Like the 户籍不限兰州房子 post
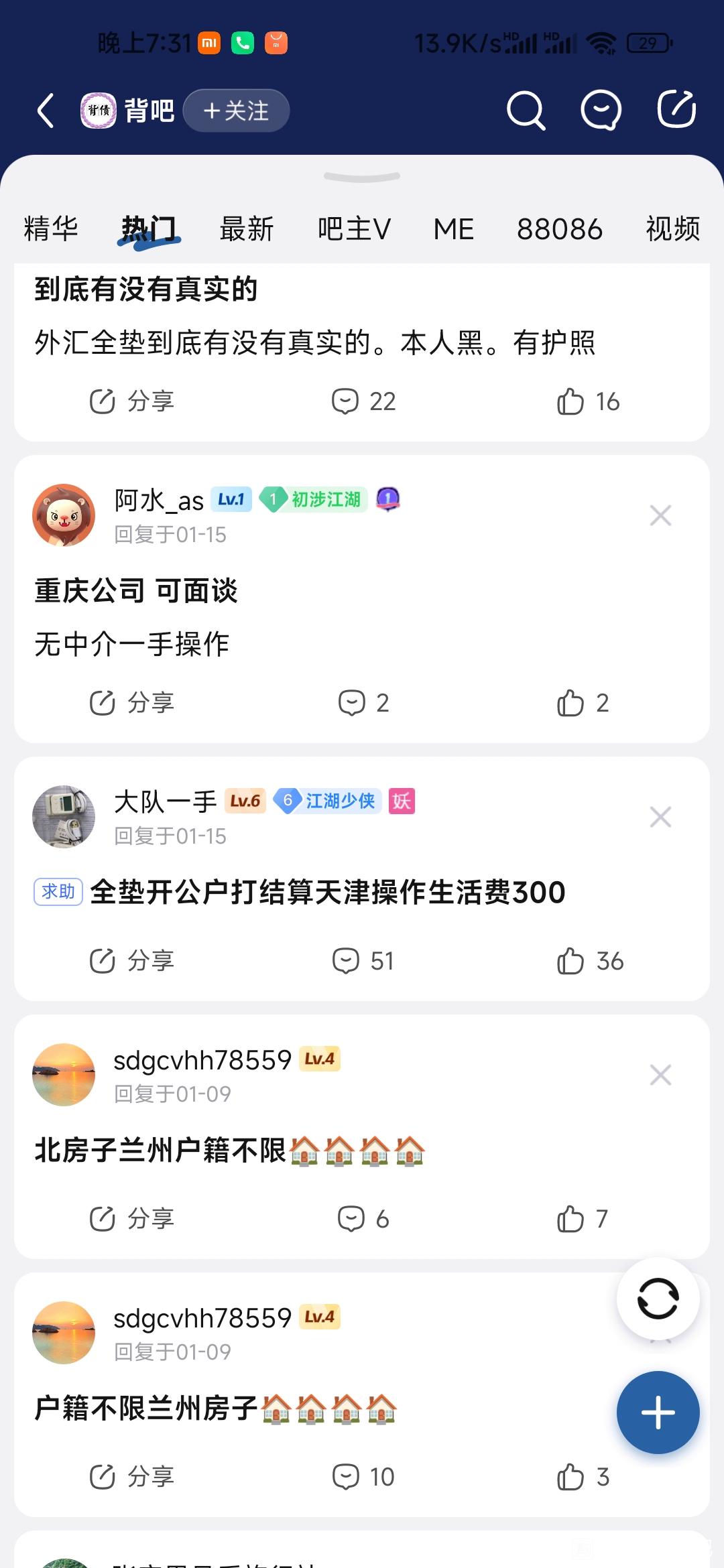The height and width of the screenshot is (1568, 724). coord(582,1477)
